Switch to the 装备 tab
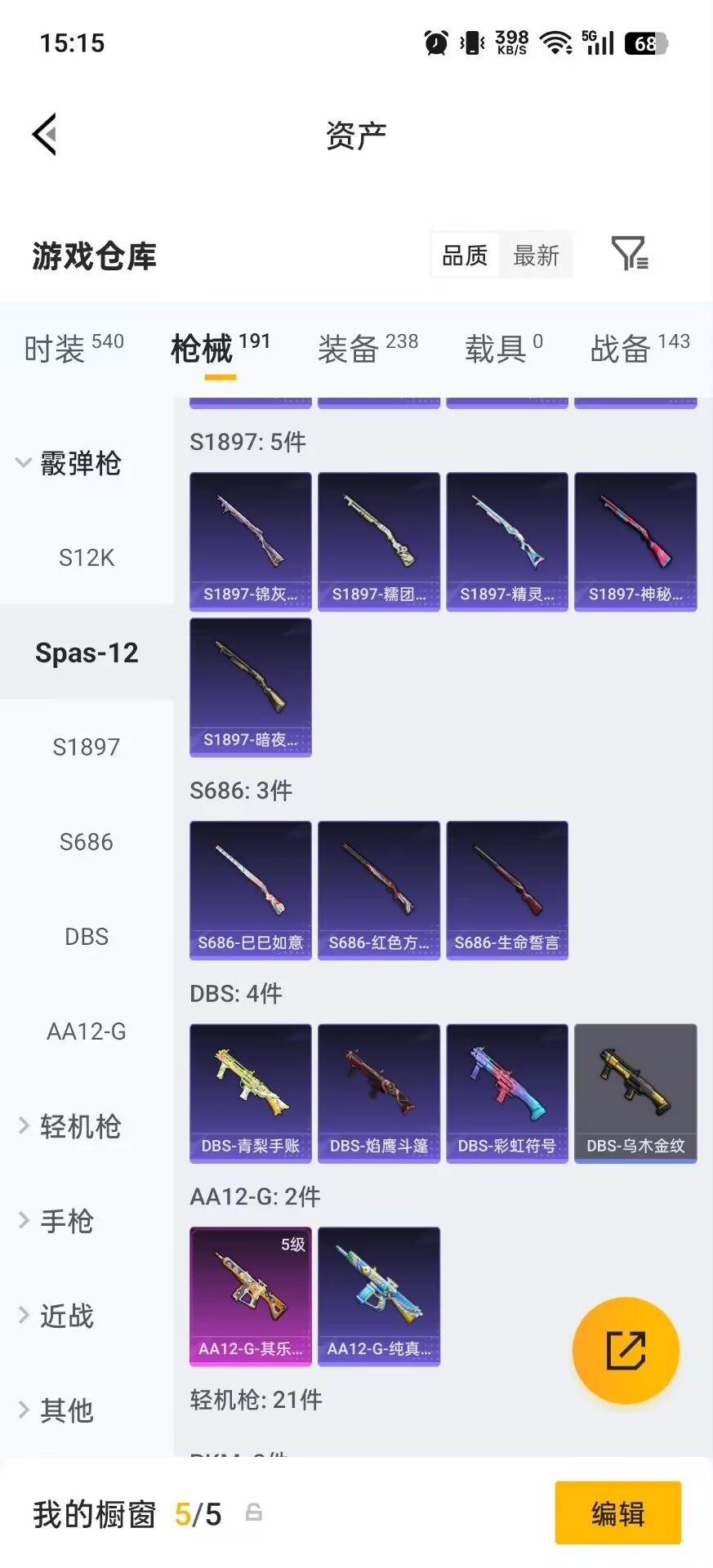713x1568 pixels. pos(368,349)
